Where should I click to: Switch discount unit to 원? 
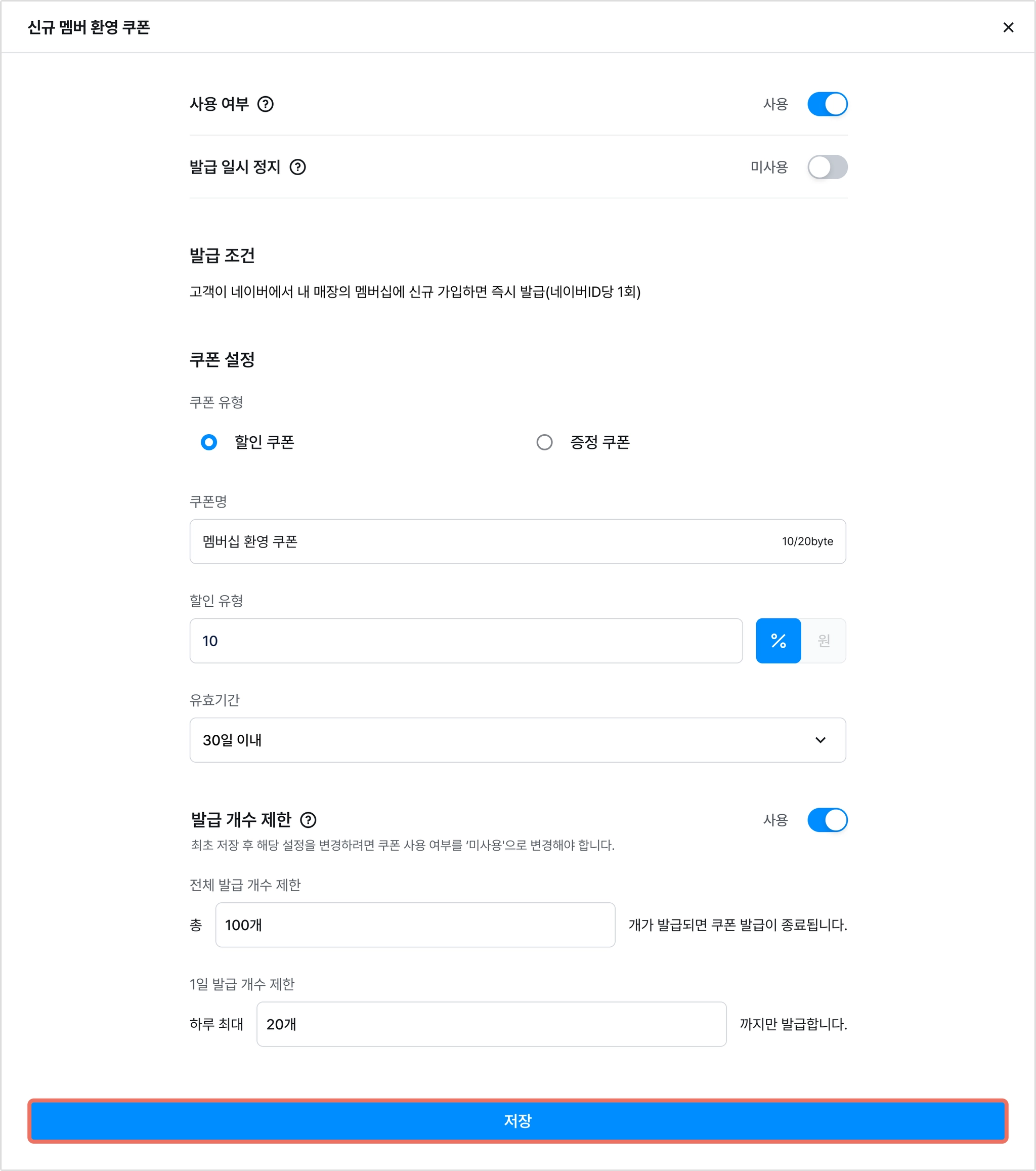824,641
